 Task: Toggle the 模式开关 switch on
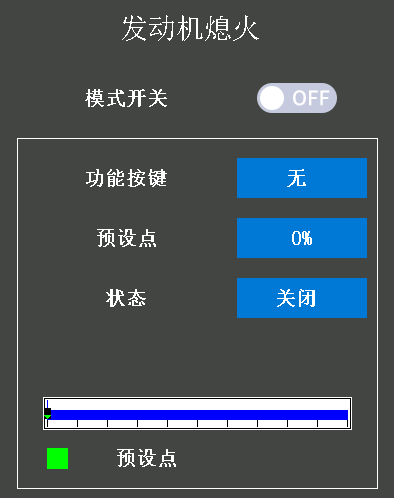point(297,98)
